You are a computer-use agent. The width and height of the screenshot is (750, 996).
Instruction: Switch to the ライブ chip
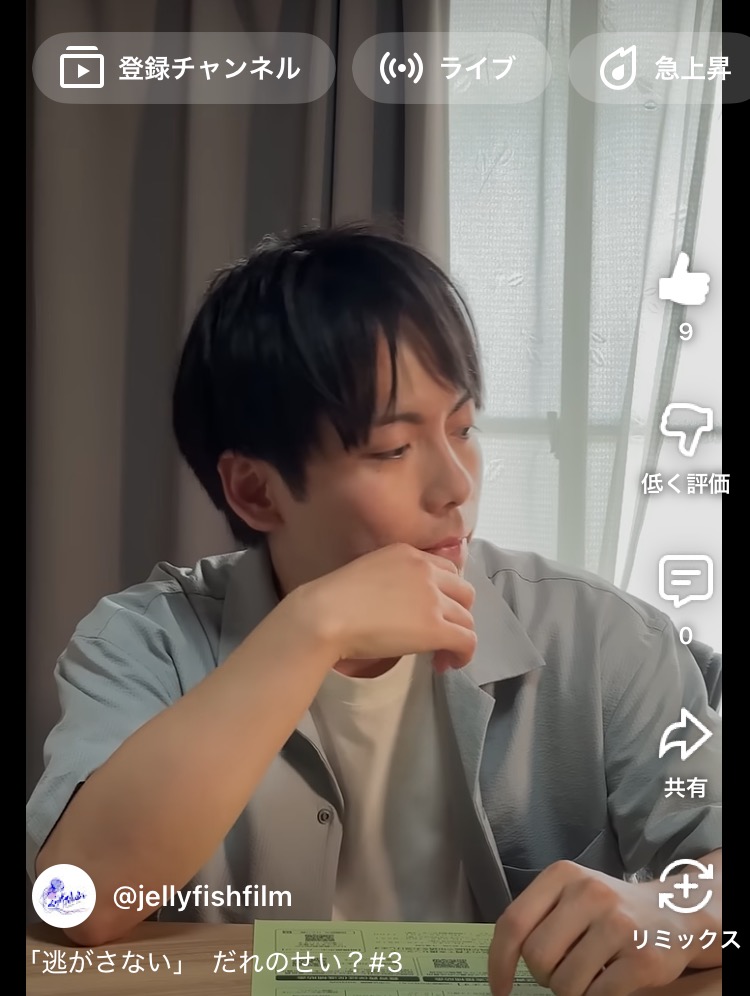pos(451,68)
